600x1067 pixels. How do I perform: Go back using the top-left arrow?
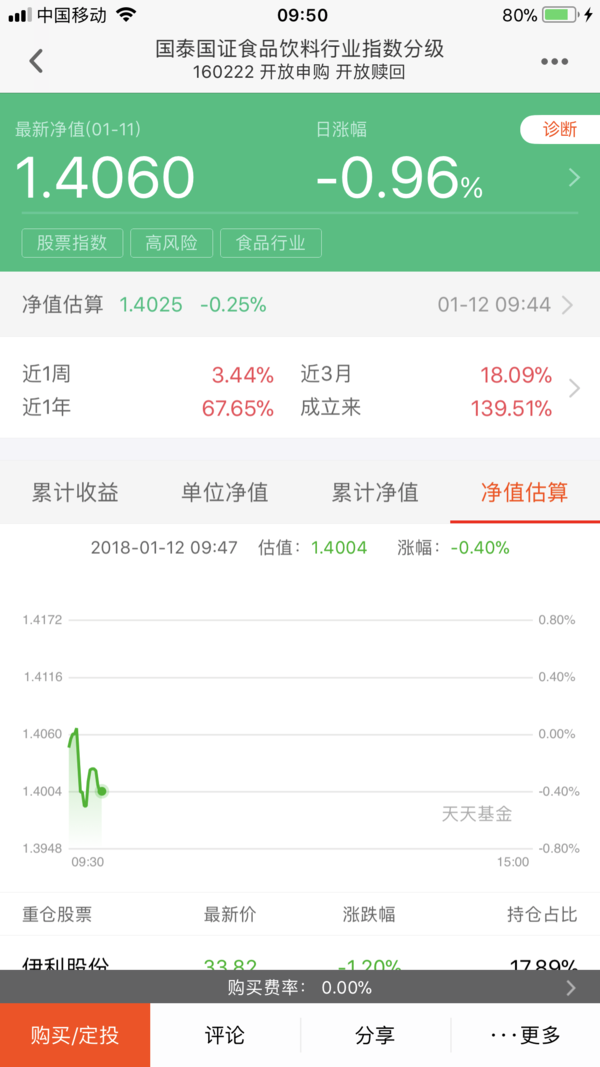36,61
